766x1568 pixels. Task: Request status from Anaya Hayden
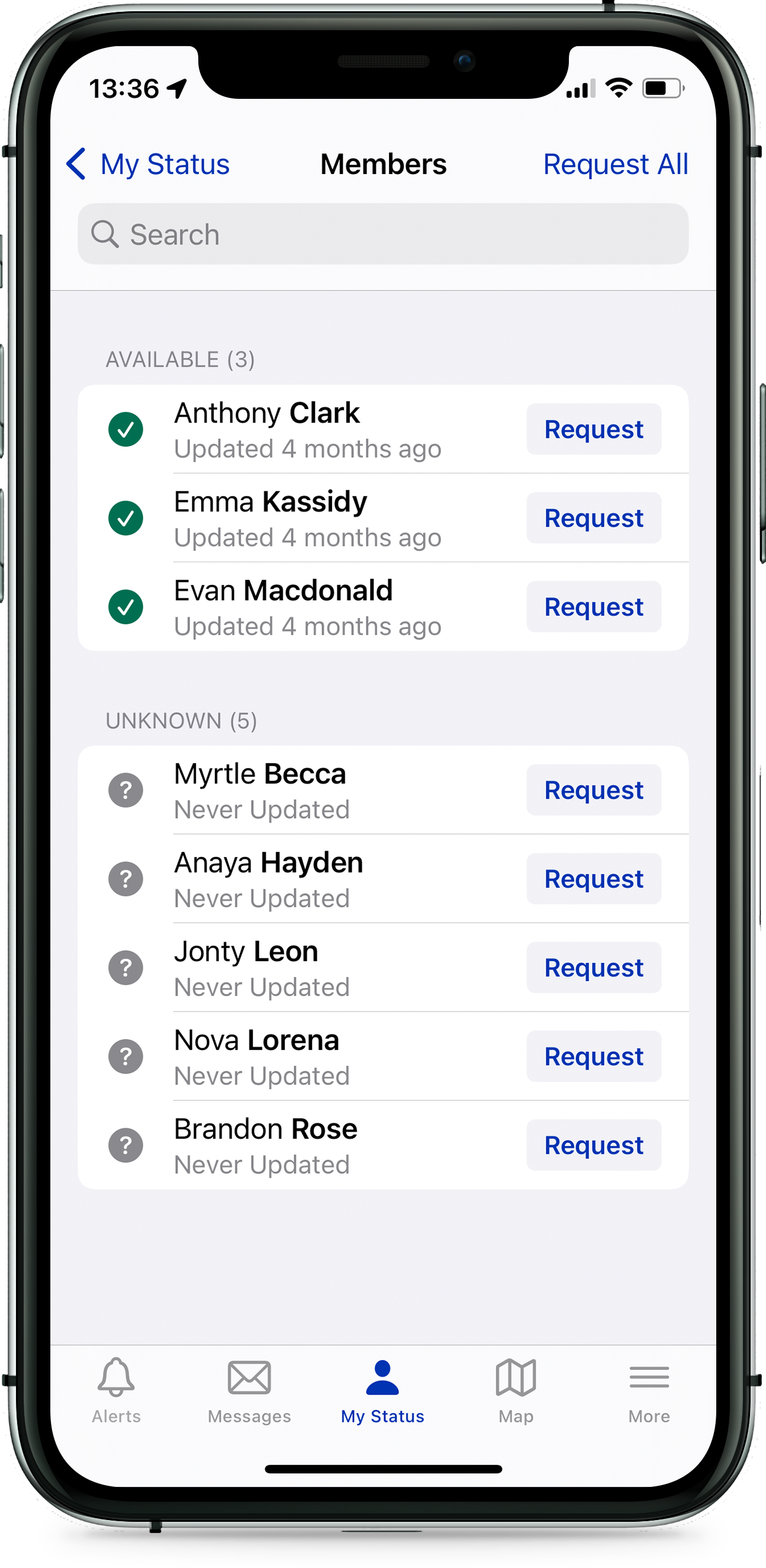593,879
